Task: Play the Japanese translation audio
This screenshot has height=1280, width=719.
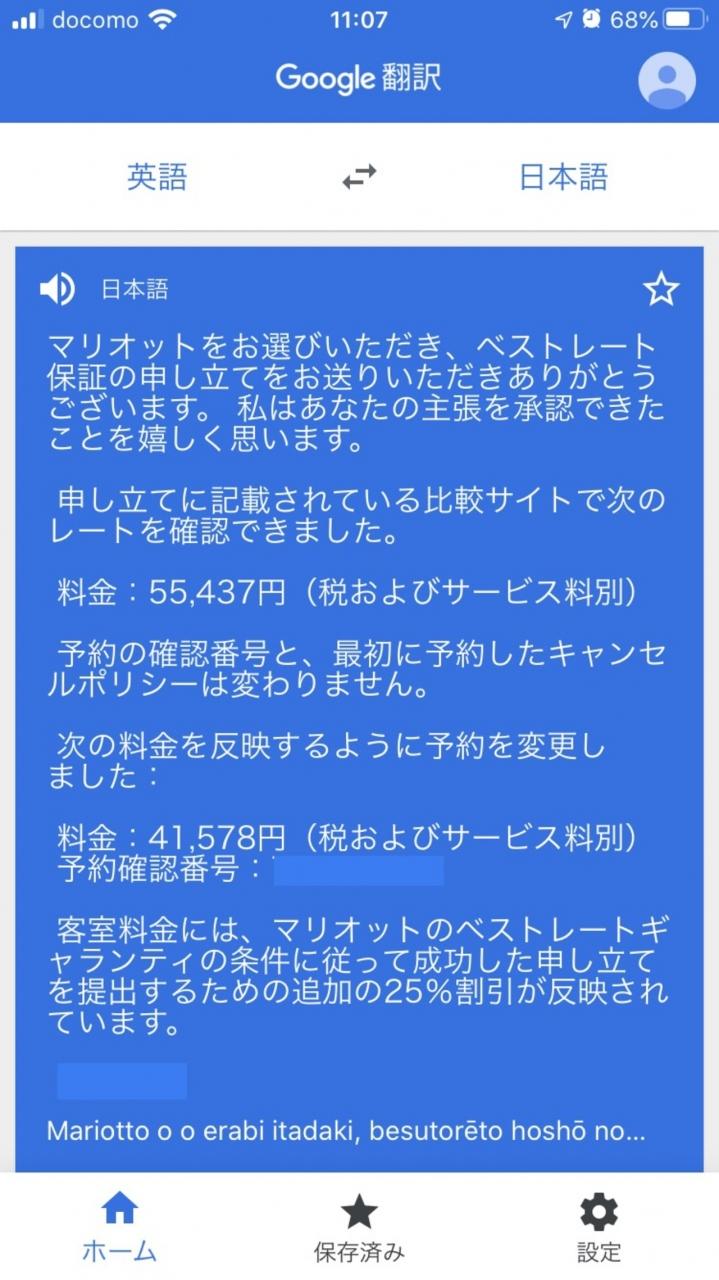Action: [x=57, y=289]
